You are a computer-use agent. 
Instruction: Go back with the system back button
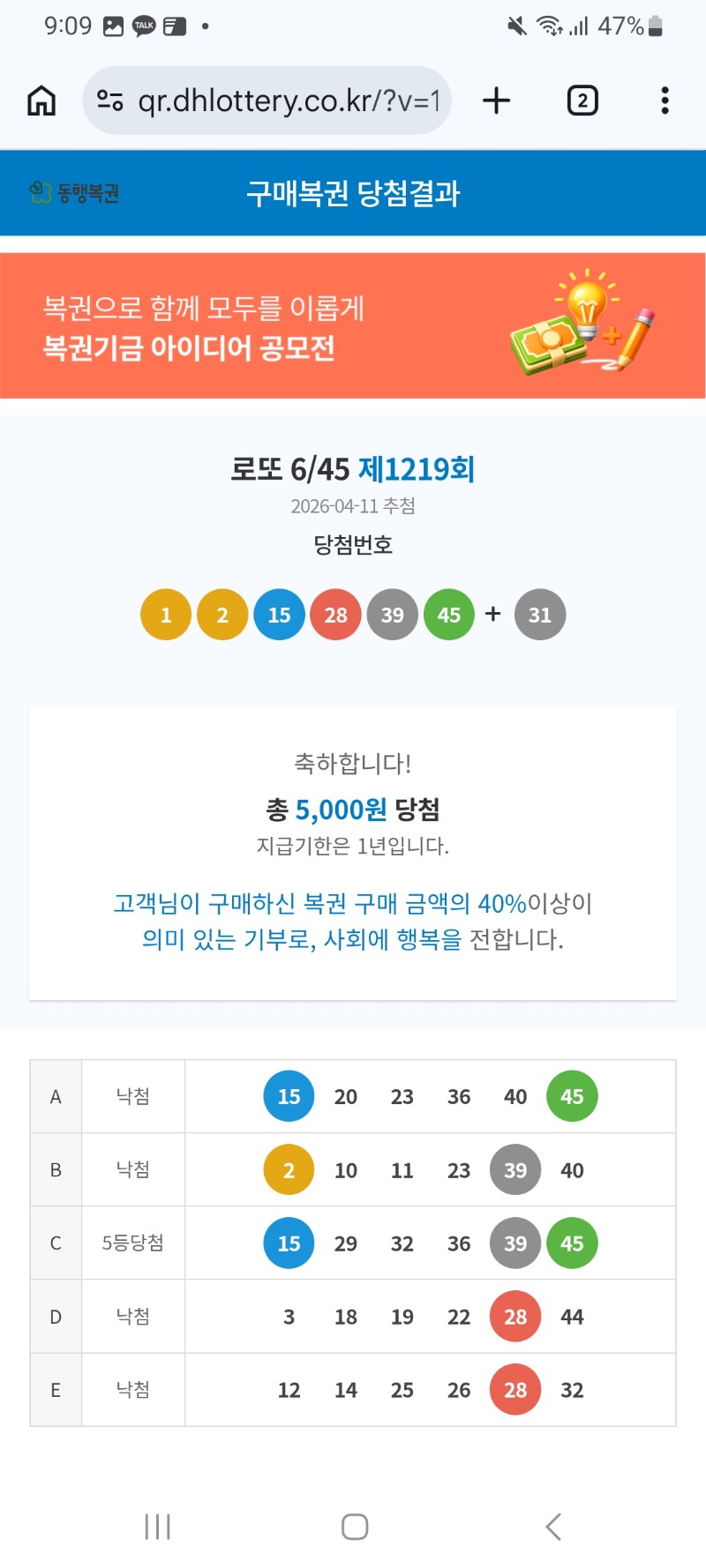click(553, 1527)
